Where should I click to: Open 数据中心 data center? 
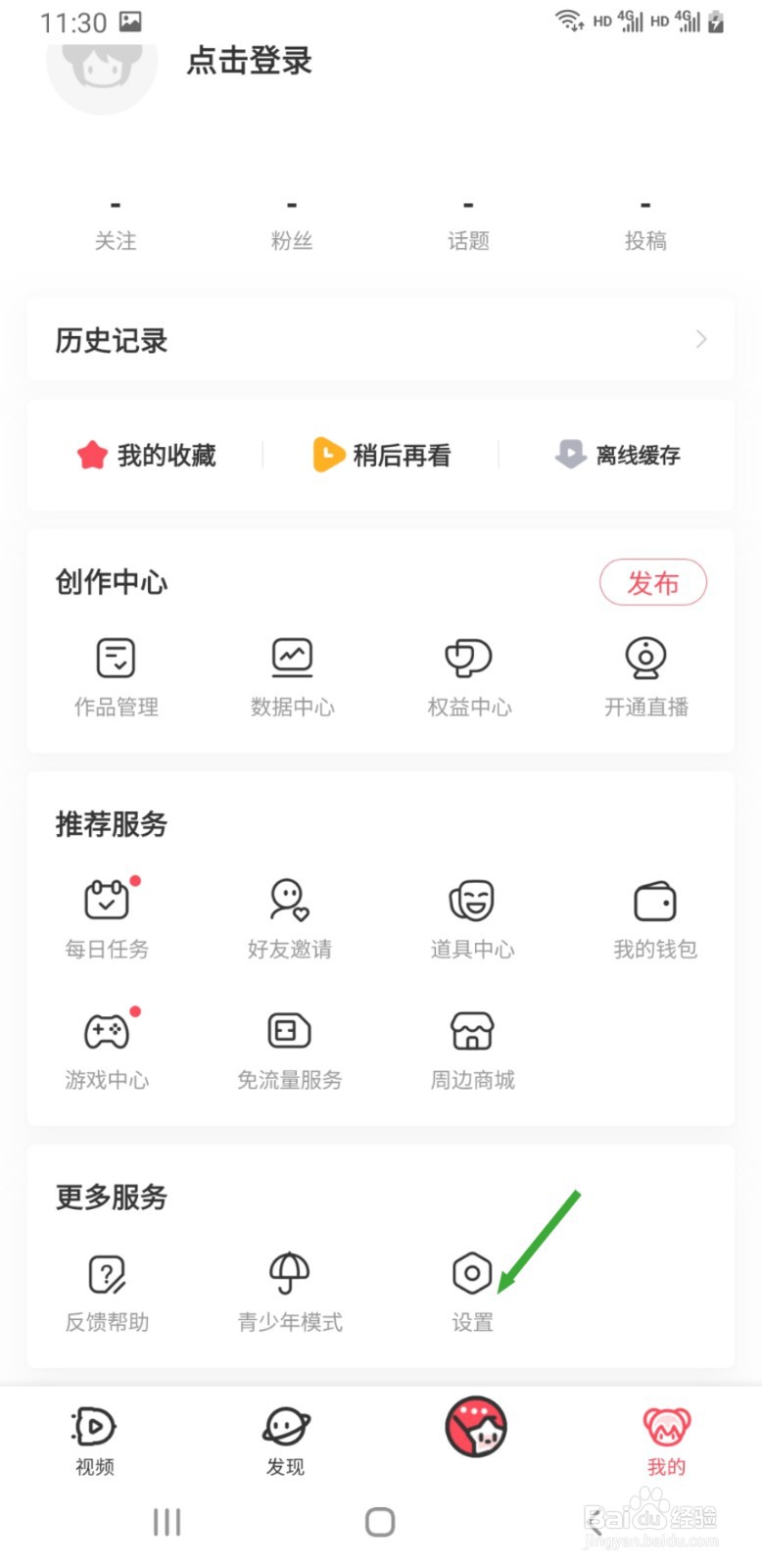coord(293,678)
